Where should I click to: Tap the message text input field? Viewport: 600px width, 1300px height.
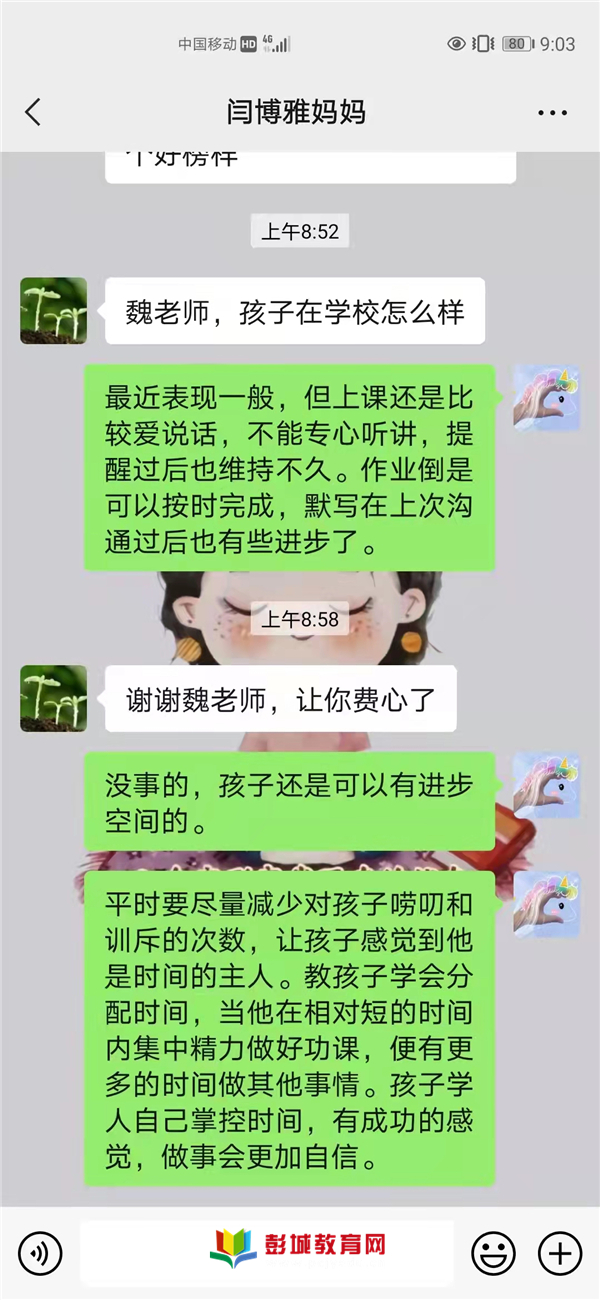(267, 1252)
